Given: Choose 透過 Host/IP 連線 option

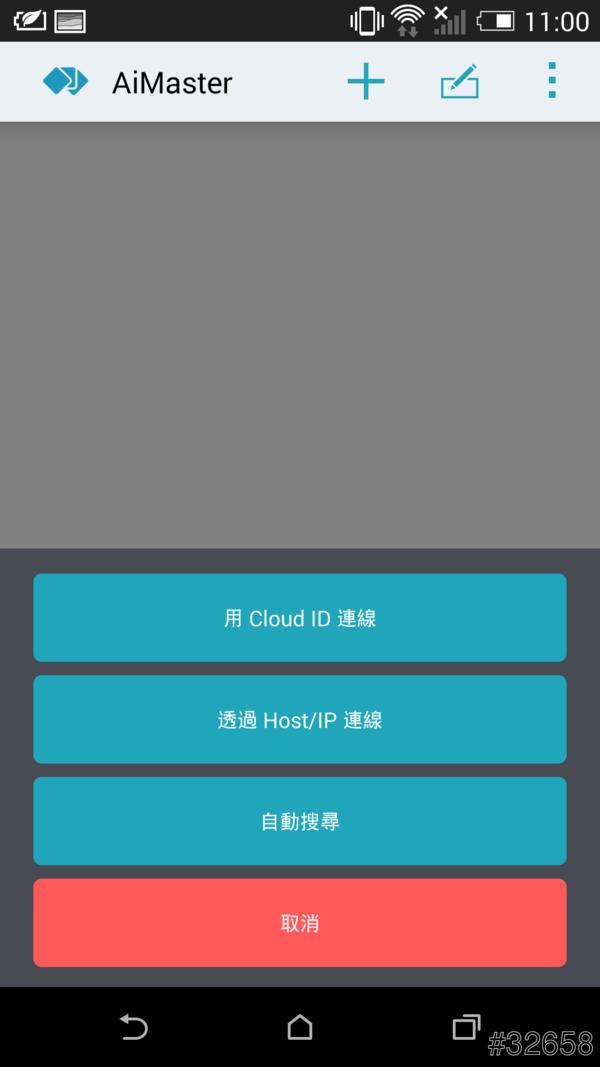Looking at the screenshot, I should pyautogui.click(x=300, y=720).
